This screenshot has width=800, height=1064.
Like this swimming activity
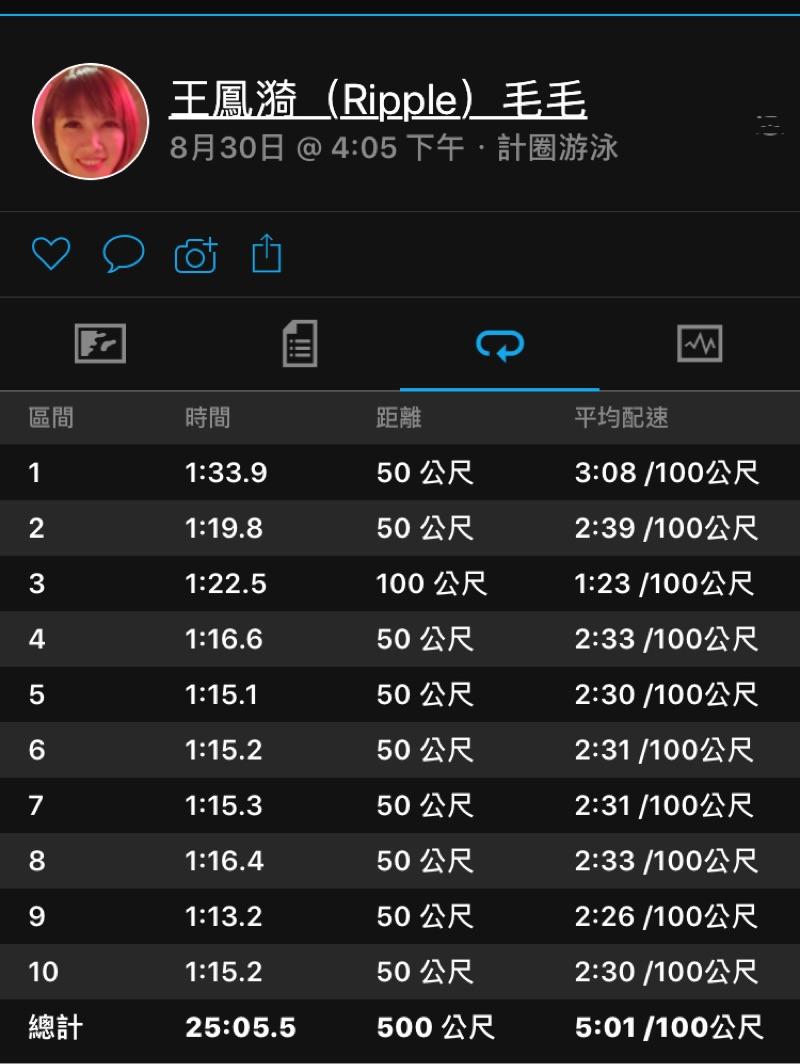(x=51, y=254)
